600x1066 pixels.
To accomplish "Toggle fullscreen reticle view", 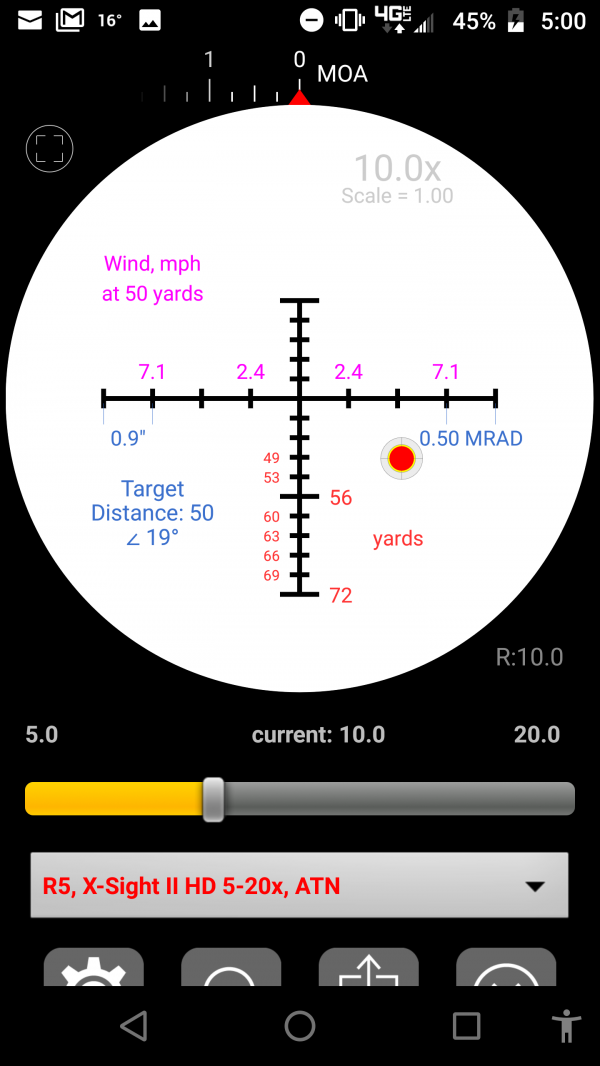I will pos(49,149).
